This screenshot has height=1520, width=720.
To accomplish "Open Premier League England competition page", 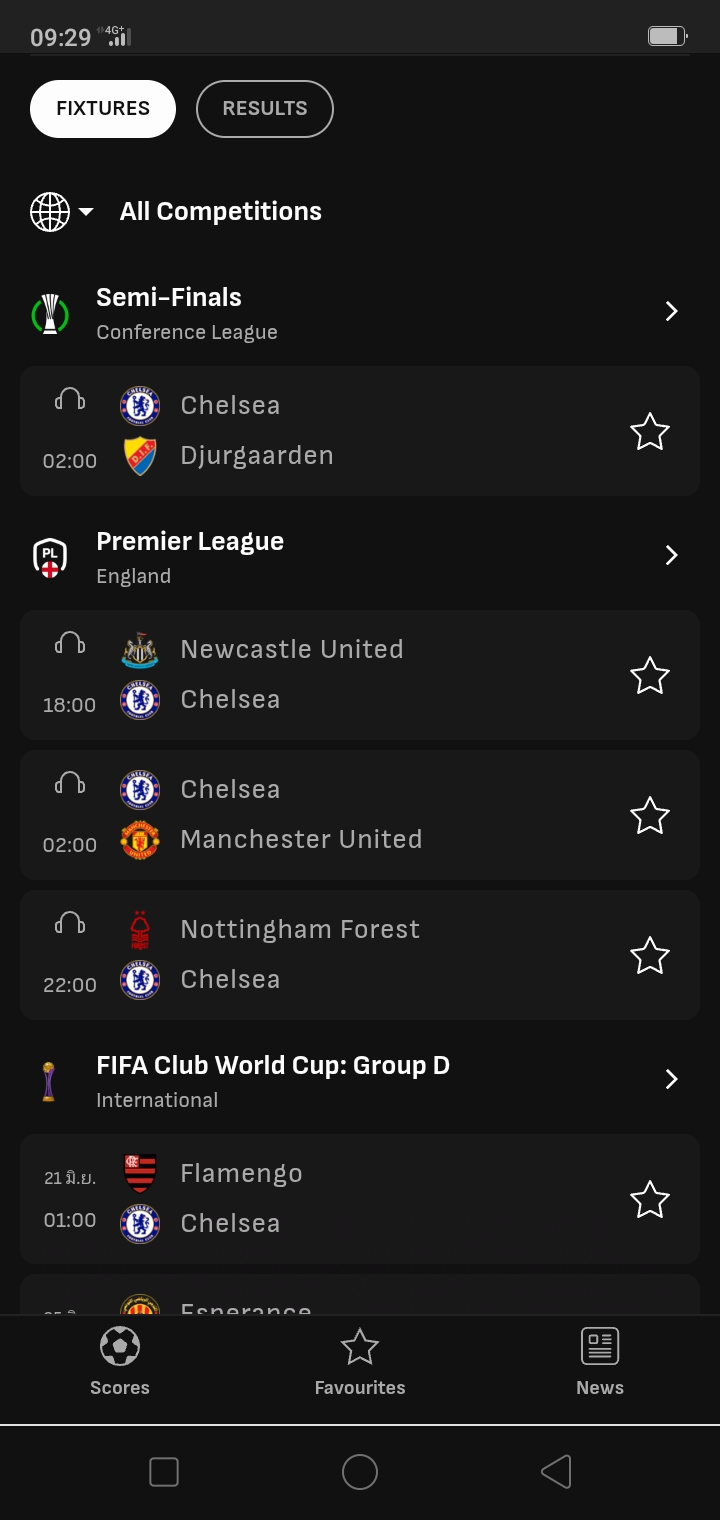I will 360,557.
